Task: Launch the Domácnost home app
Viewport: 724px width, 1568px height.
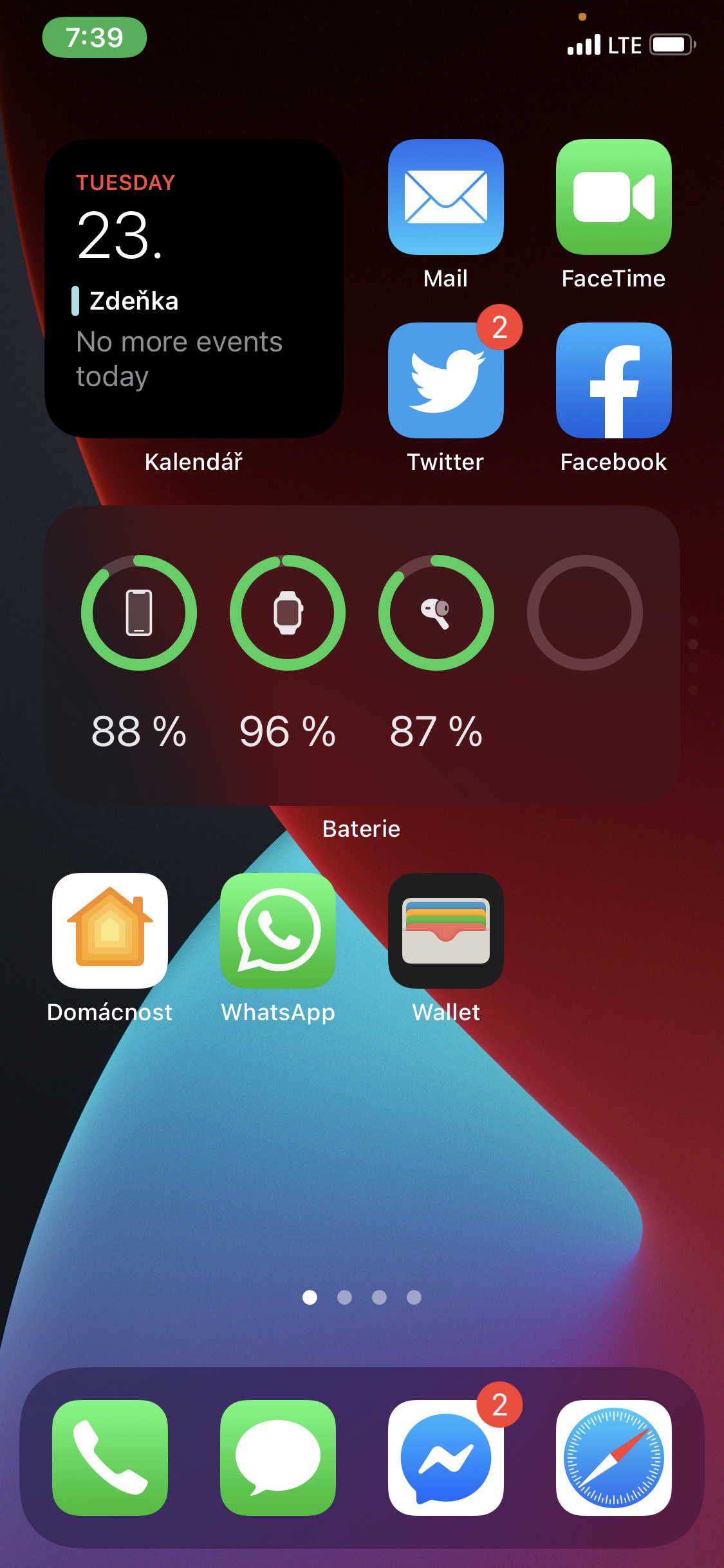Action: 110,930
